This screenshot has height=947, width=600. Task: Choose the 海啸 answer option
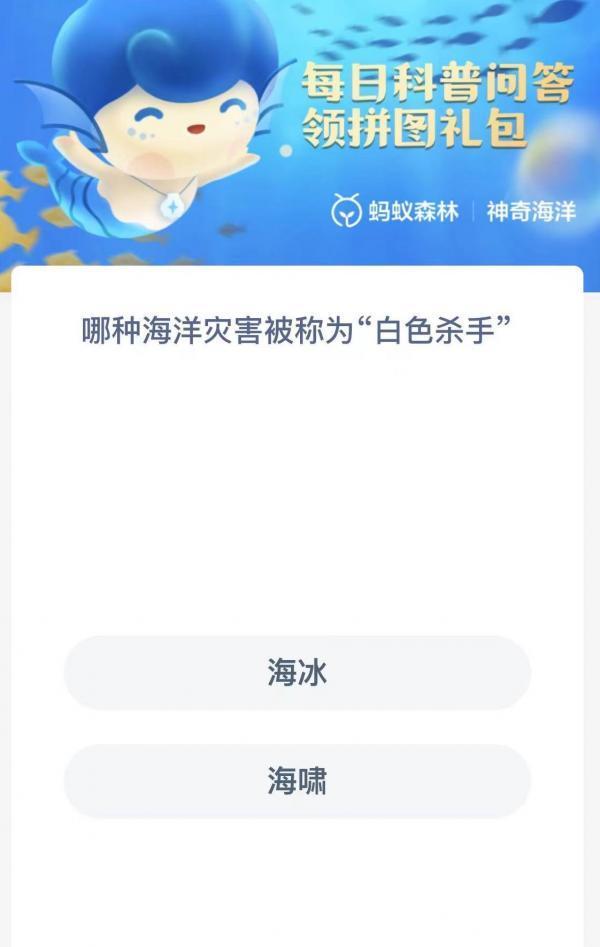tap(297, 781)
